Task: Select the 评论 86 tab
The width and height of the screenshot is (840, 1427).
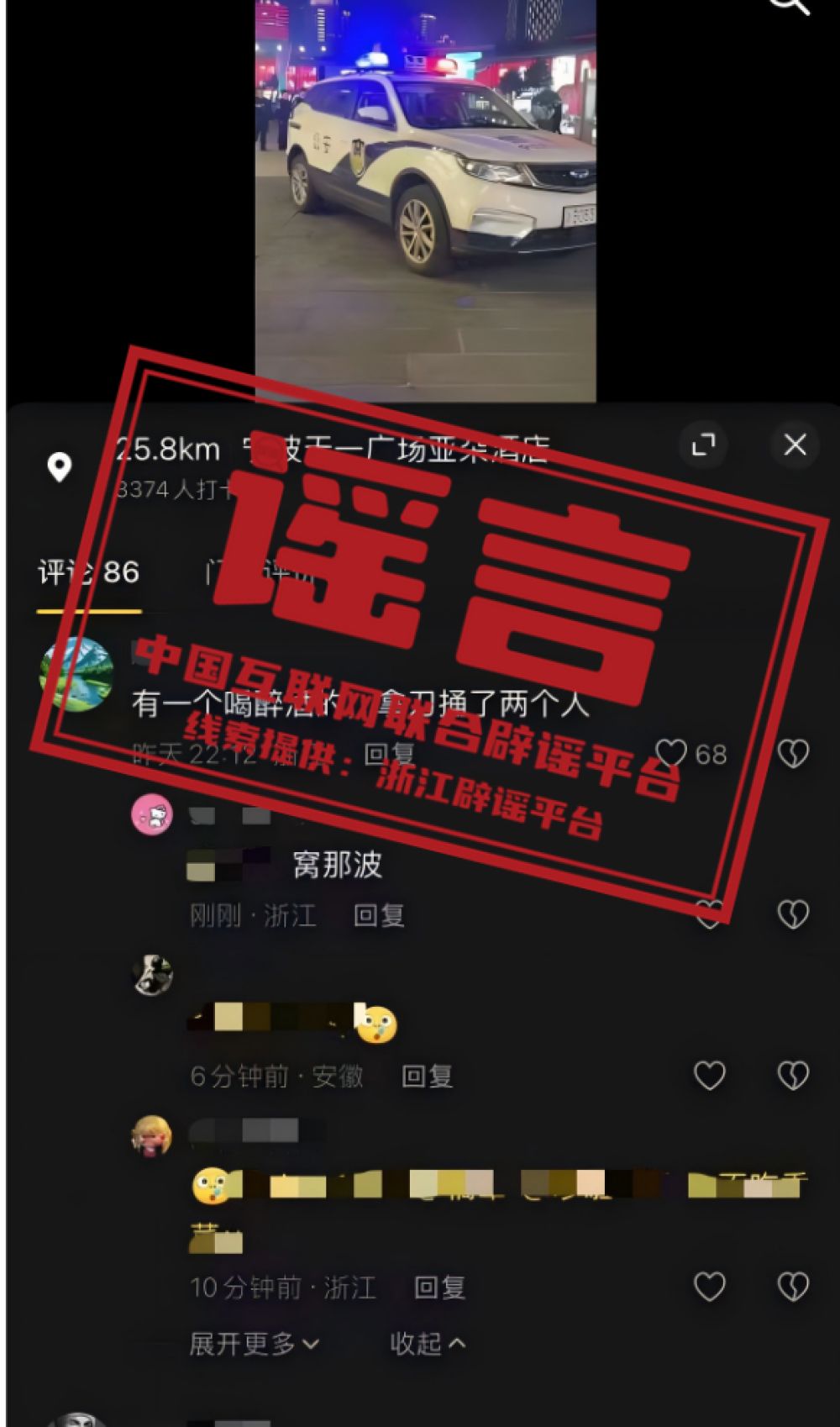Action: [x=88, y=573]
